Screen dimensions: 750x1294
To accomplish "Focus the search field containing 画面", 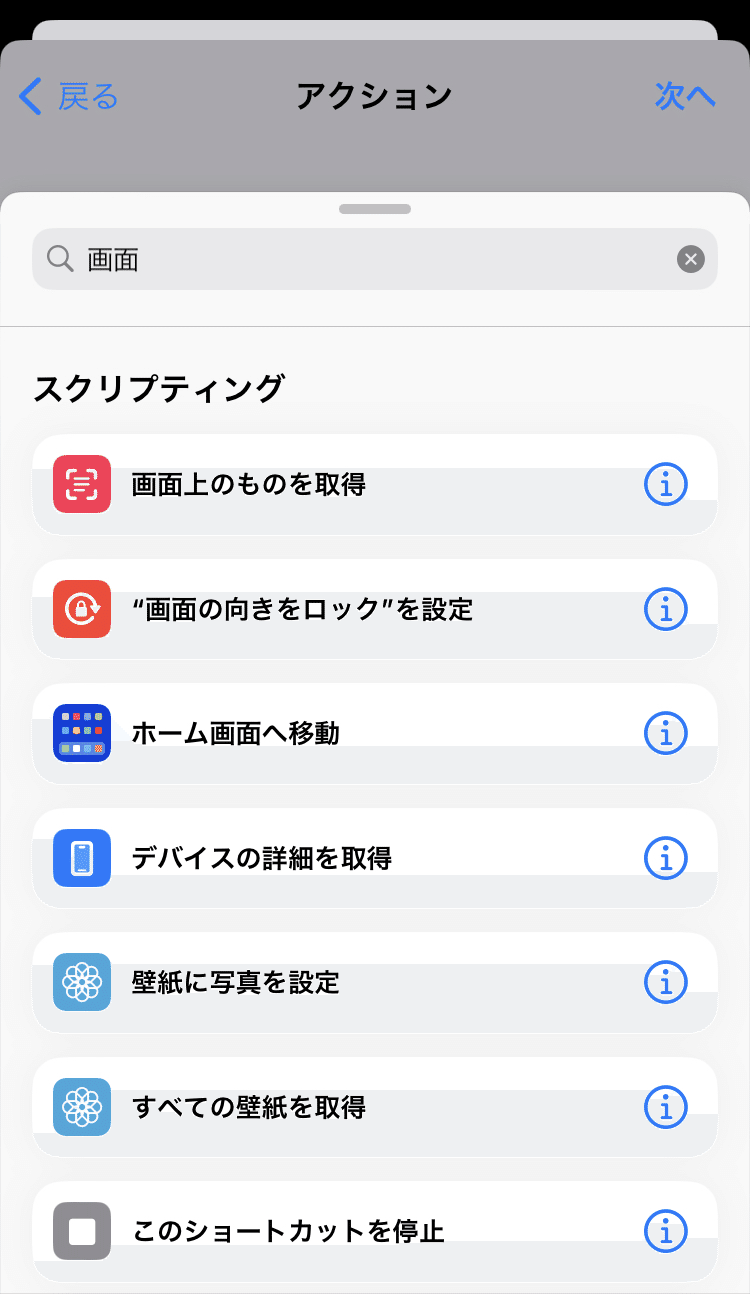I will [375, 260].
